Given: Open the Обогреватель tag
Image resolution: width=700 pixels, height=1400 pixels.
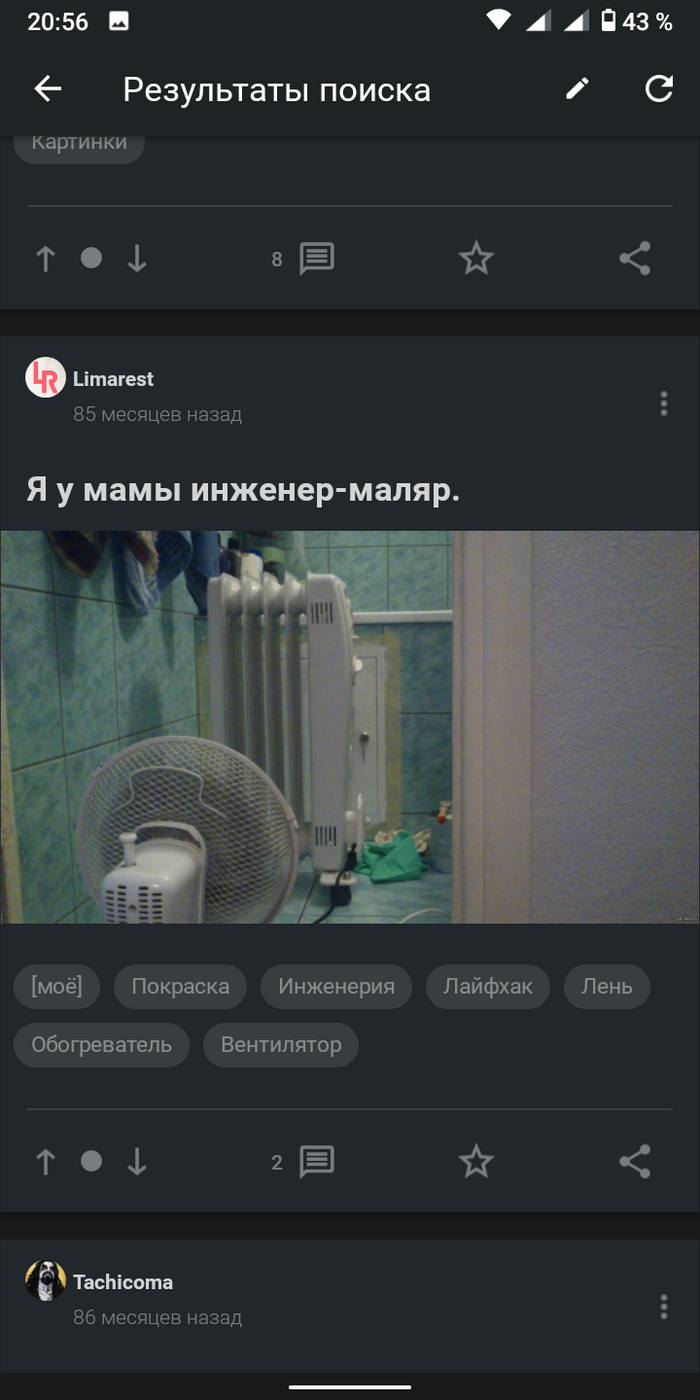Looking at the screenshot, I should (101, 1045).
